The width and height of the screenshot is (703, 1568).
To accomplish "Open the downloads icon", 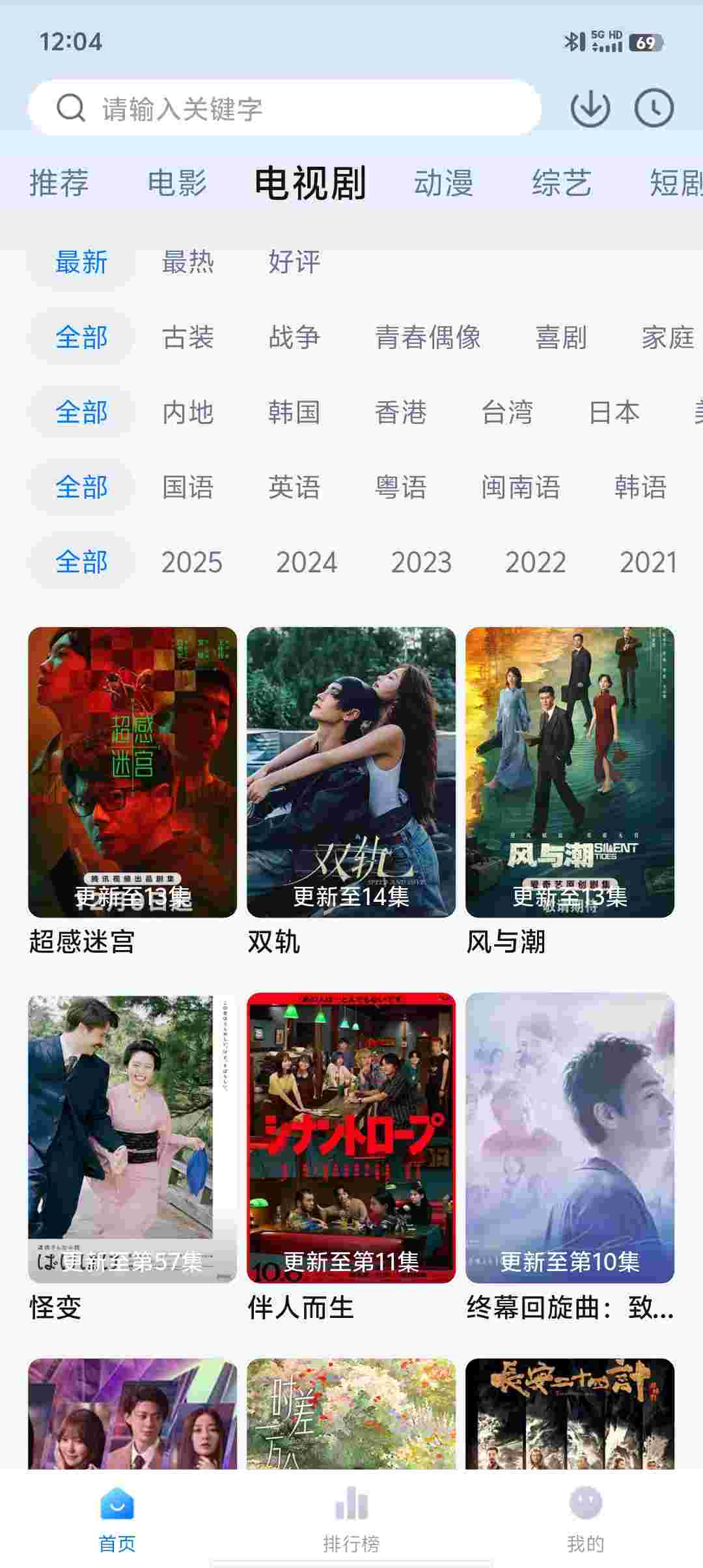I will 590,108.
